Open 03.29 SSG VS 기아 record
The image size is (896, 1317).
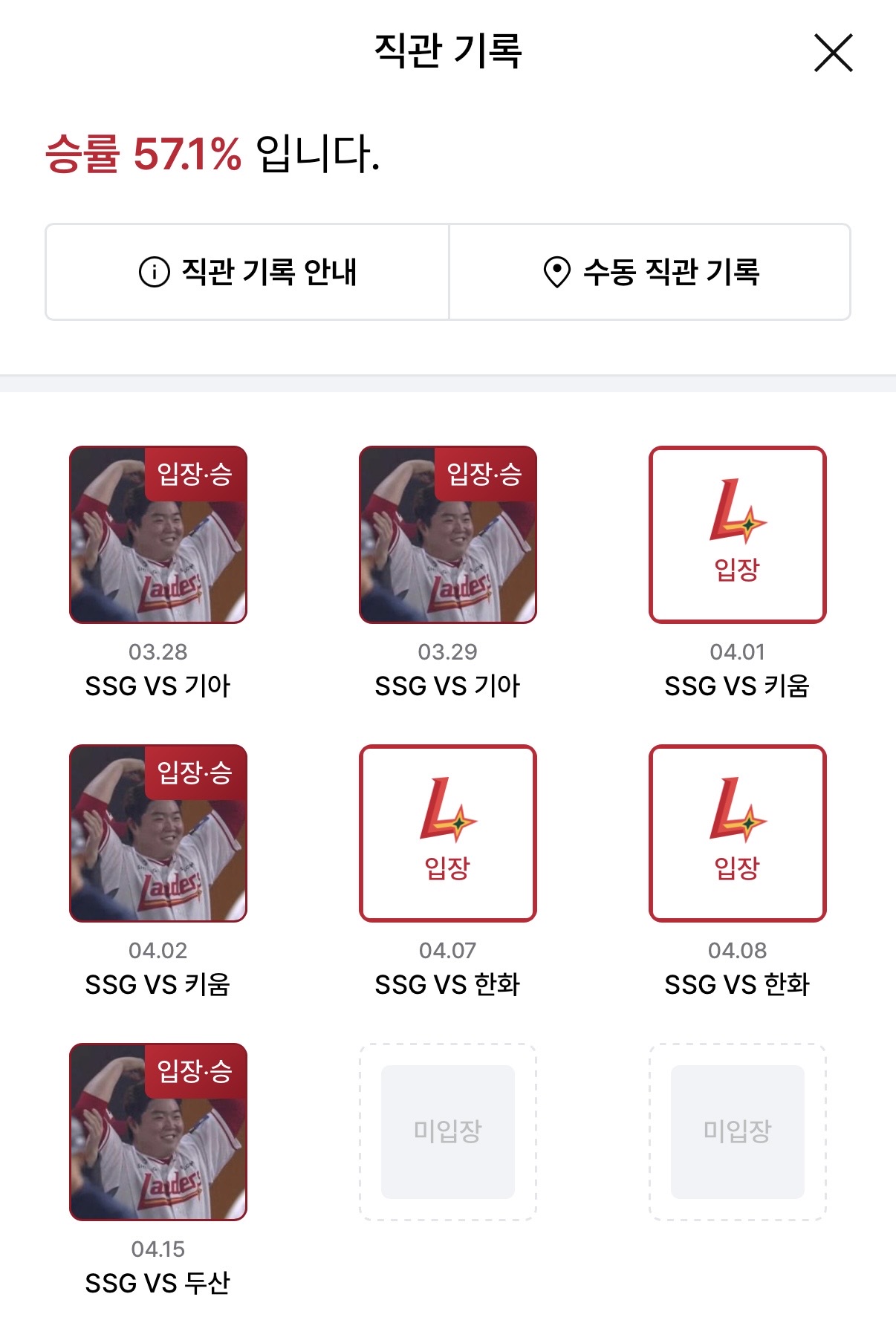pos(447,535)
